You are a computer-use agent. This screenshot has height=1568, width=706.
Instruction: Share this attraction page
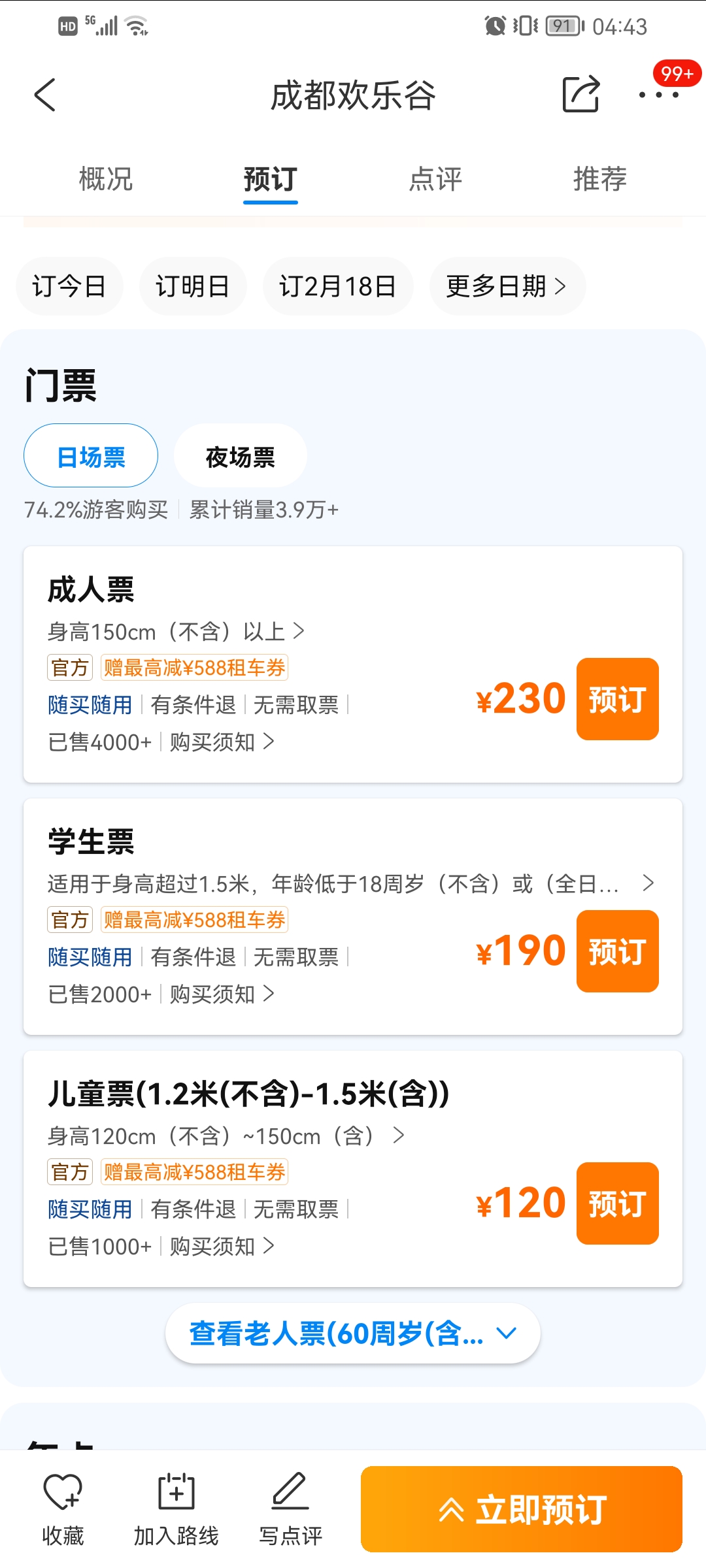click(580, 94)
